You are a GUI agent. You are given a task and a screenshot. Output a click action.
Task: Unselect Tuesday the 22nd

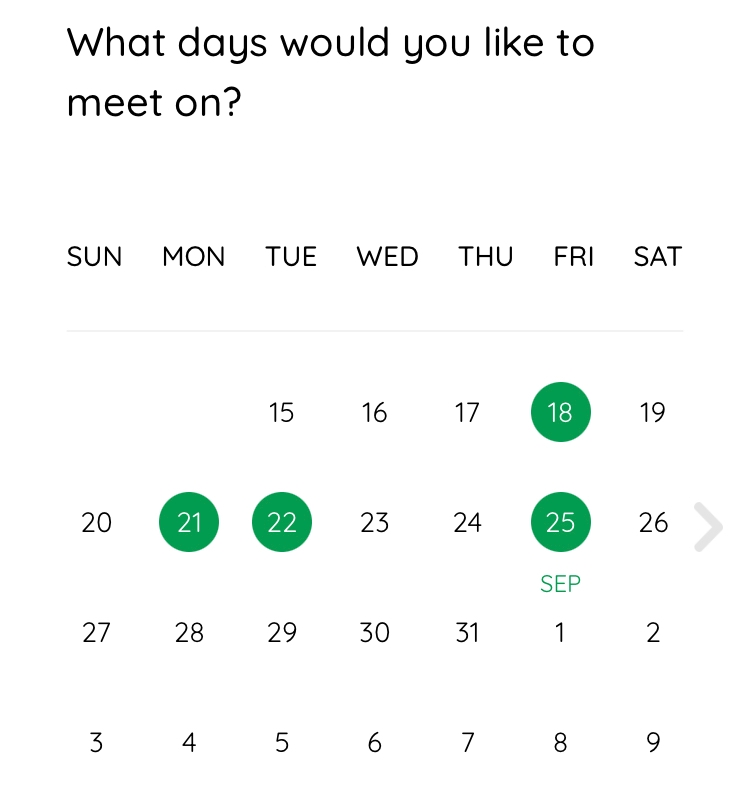click(x=282, y=522)
